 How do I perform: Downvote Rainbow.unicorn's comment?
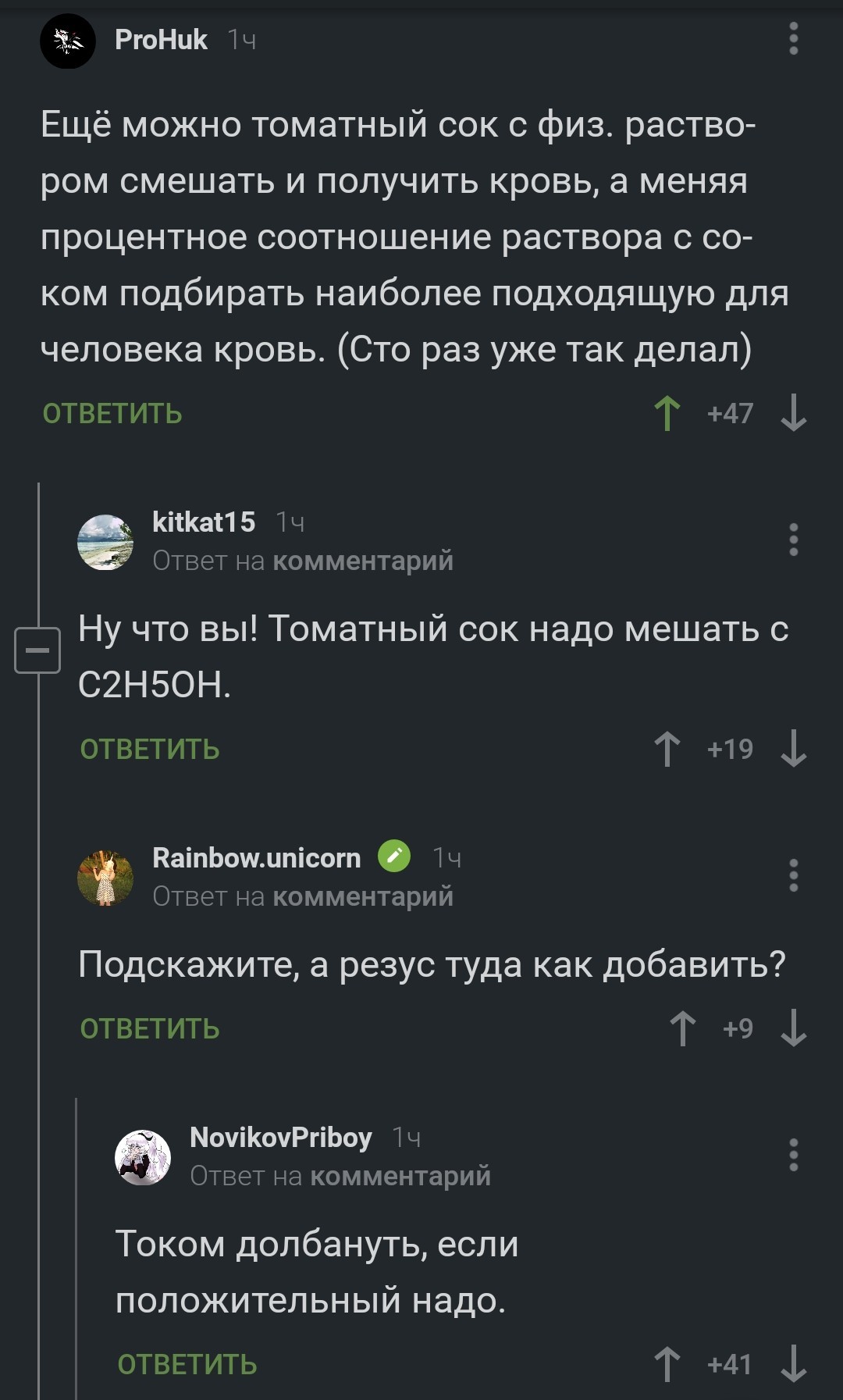[793, 1029]
